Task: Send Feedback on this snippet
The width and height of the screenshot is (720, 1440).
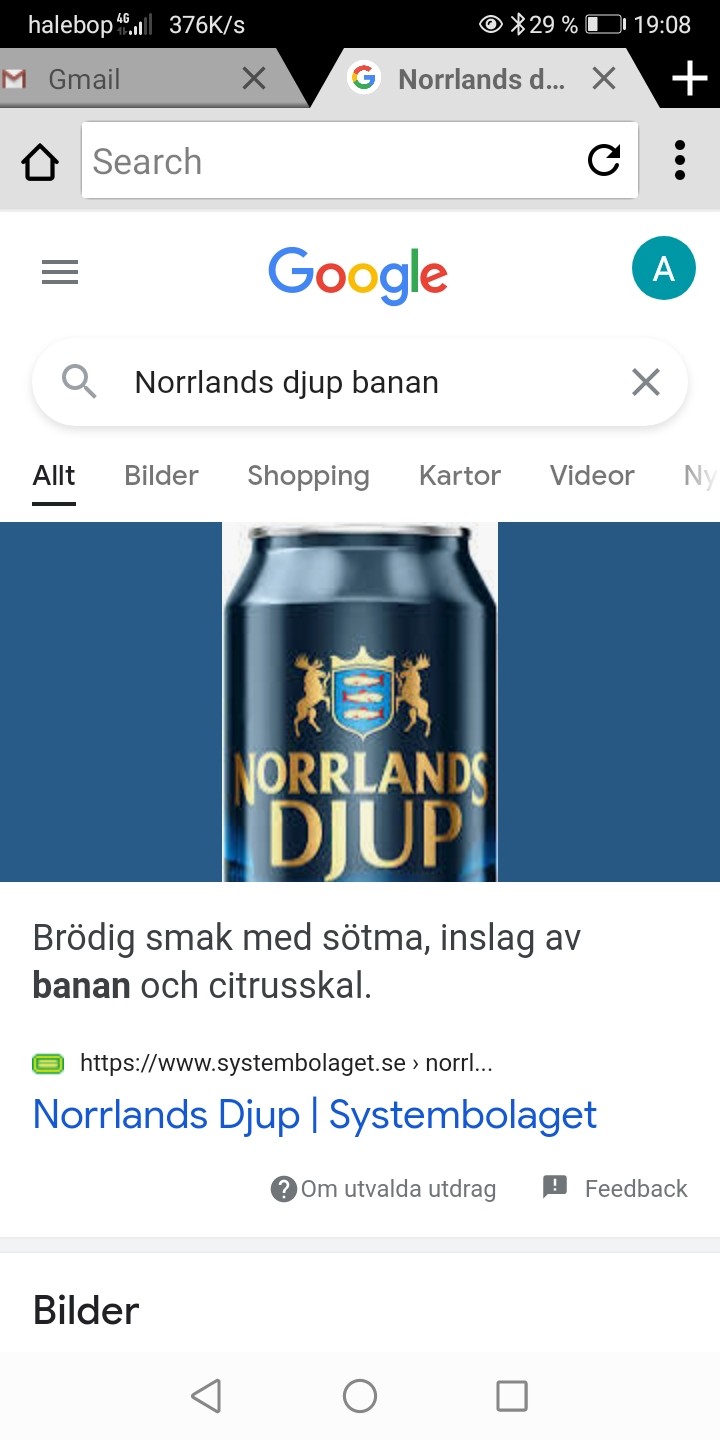Action: [616, 1189]
